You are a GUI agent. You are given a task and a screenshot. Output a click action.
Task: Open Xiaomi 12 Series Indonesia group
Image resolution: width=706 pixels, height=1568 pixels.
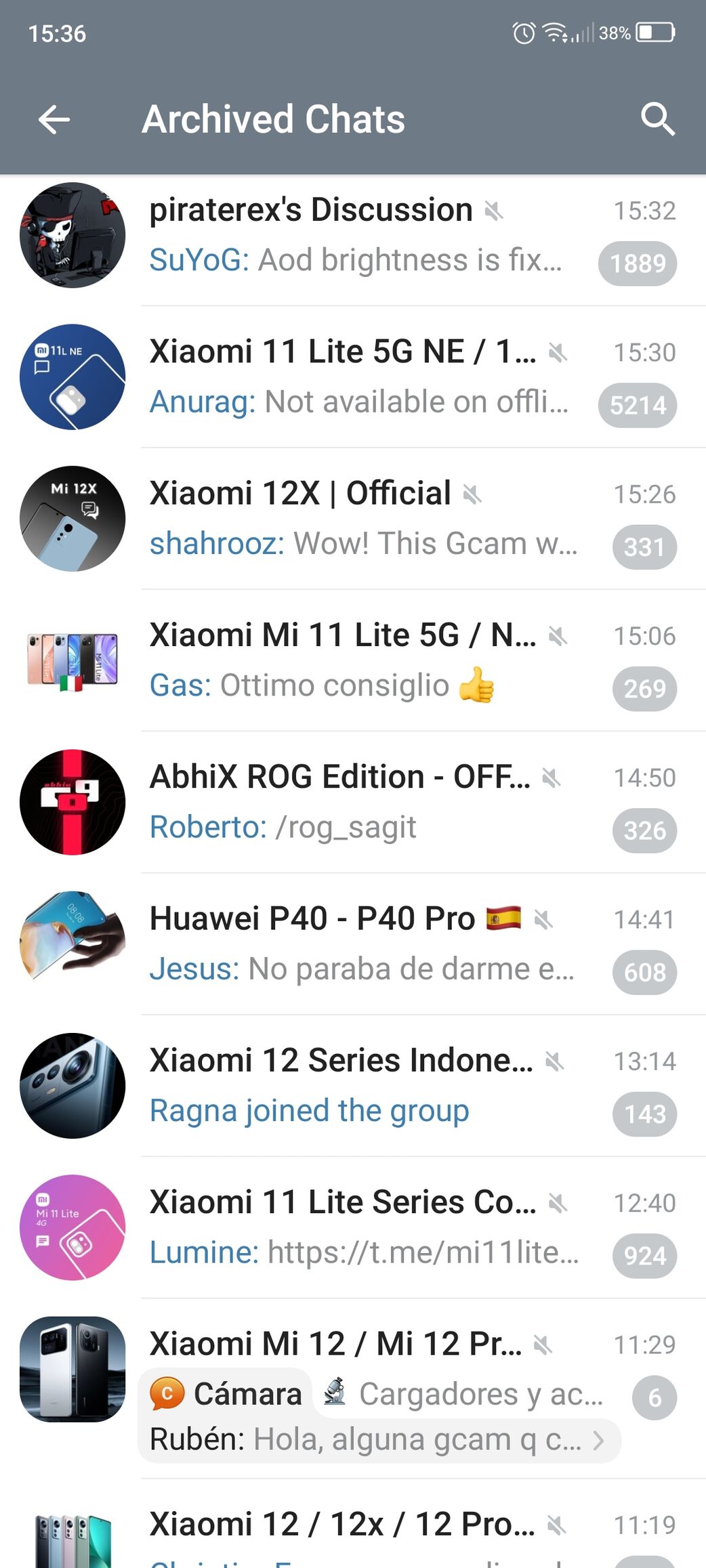pyautogui.click(x=353, y=1086)
